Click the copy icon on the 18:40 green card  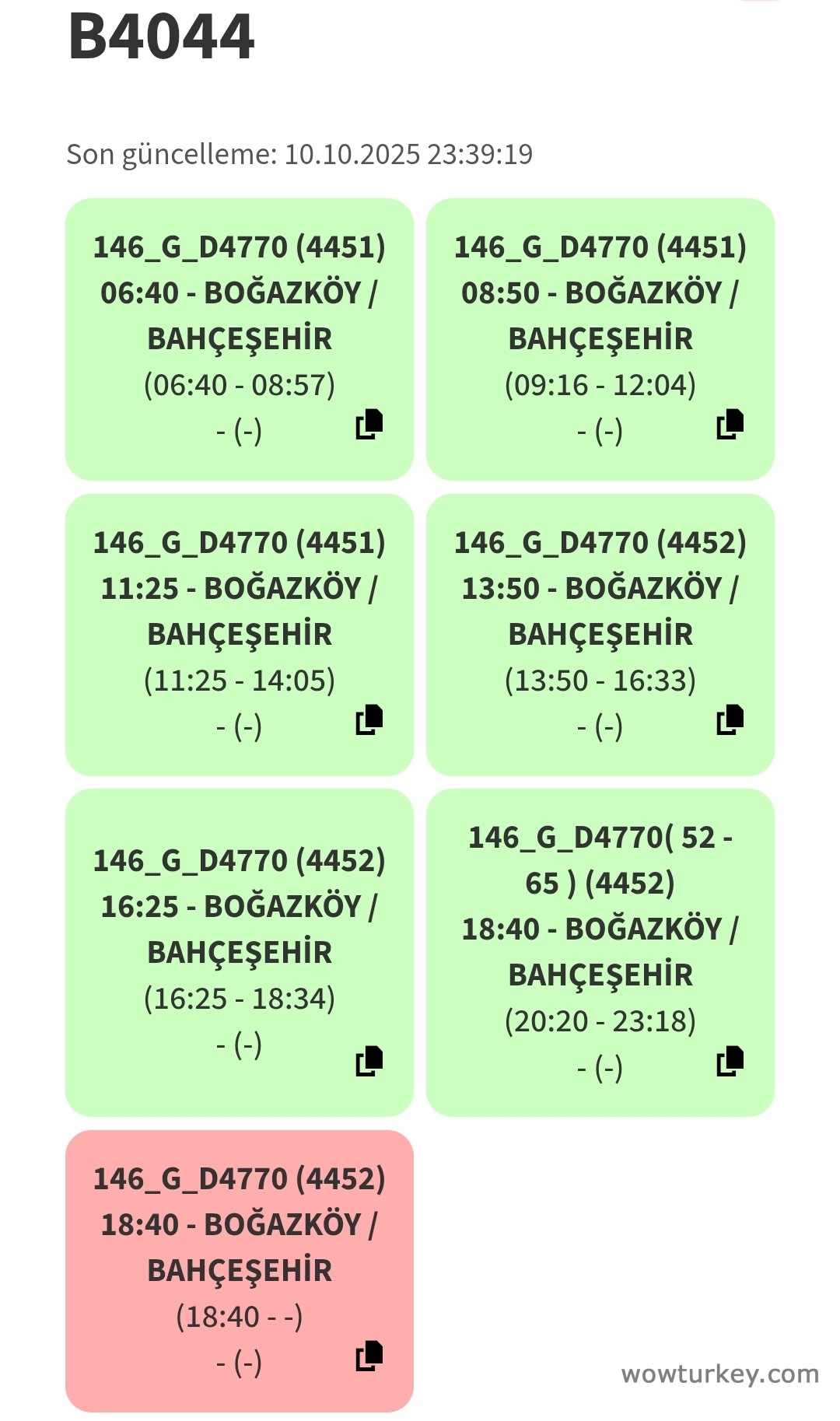point(730,1059)
